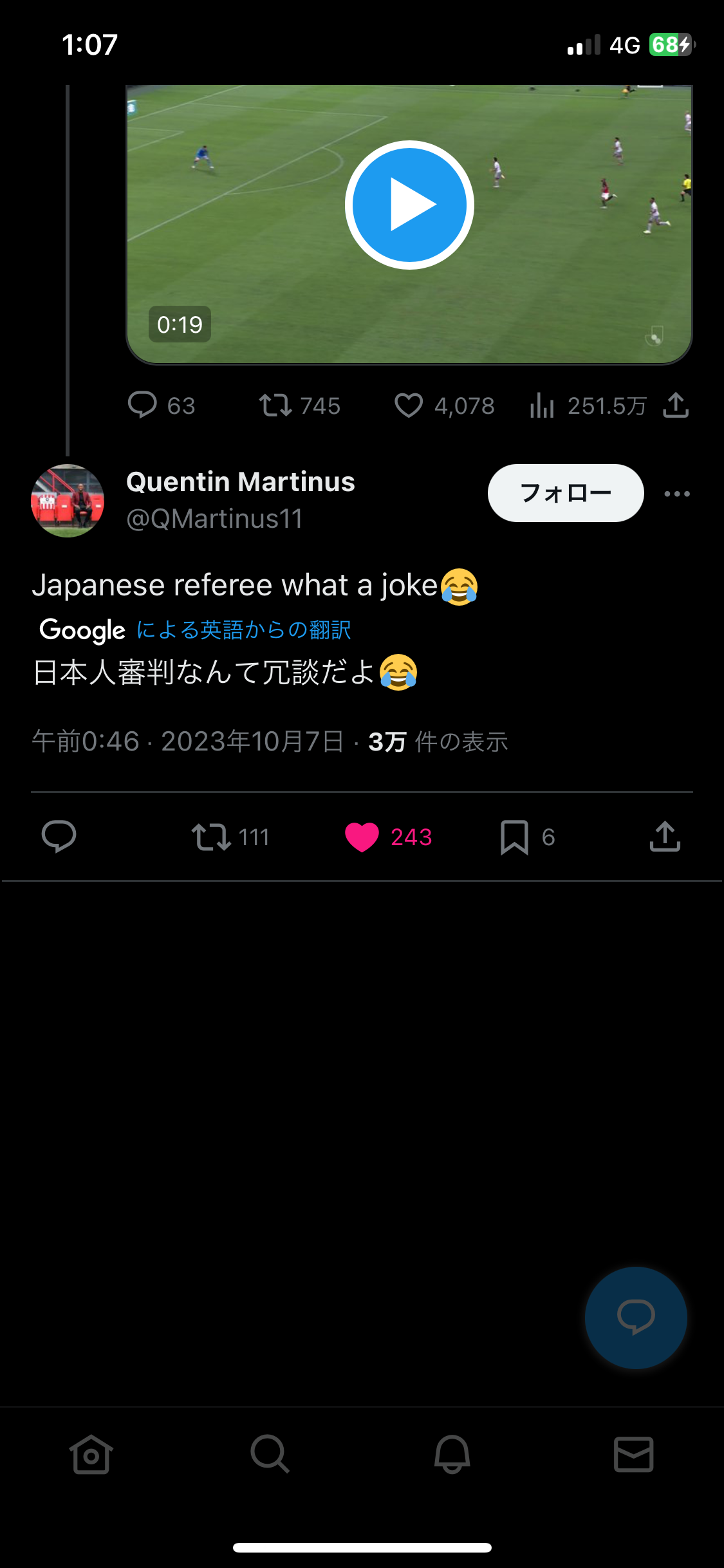
Task: Play the 0:19 soccer video
Action: tap(409, 205)
